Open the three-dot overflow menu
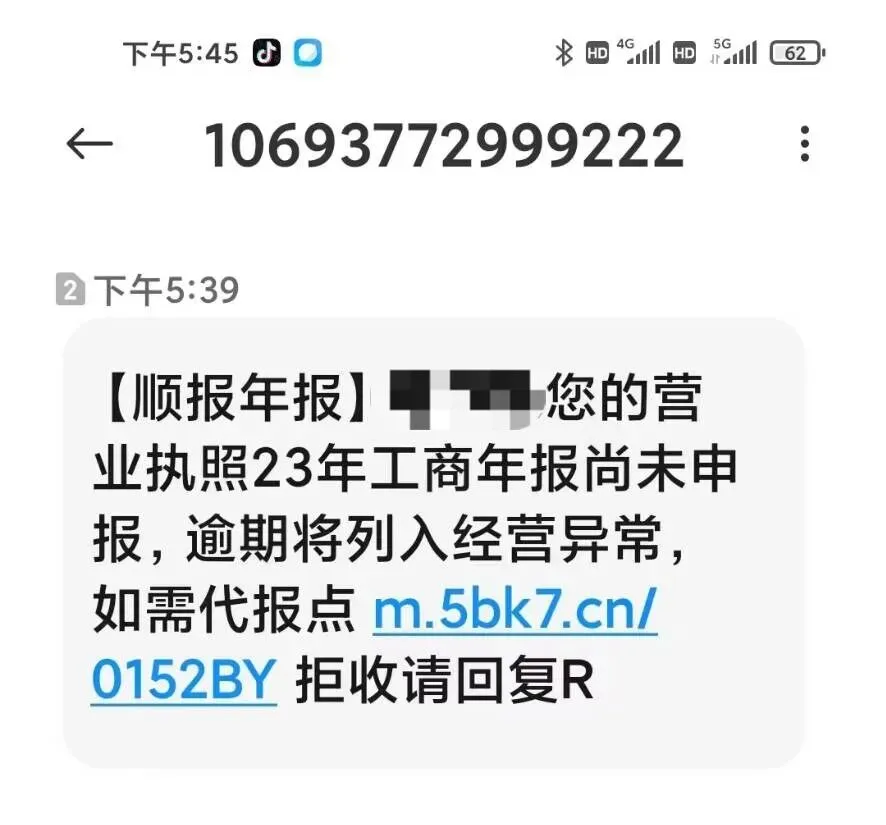Screen dimensions: 886x825 tap(805, 144)
